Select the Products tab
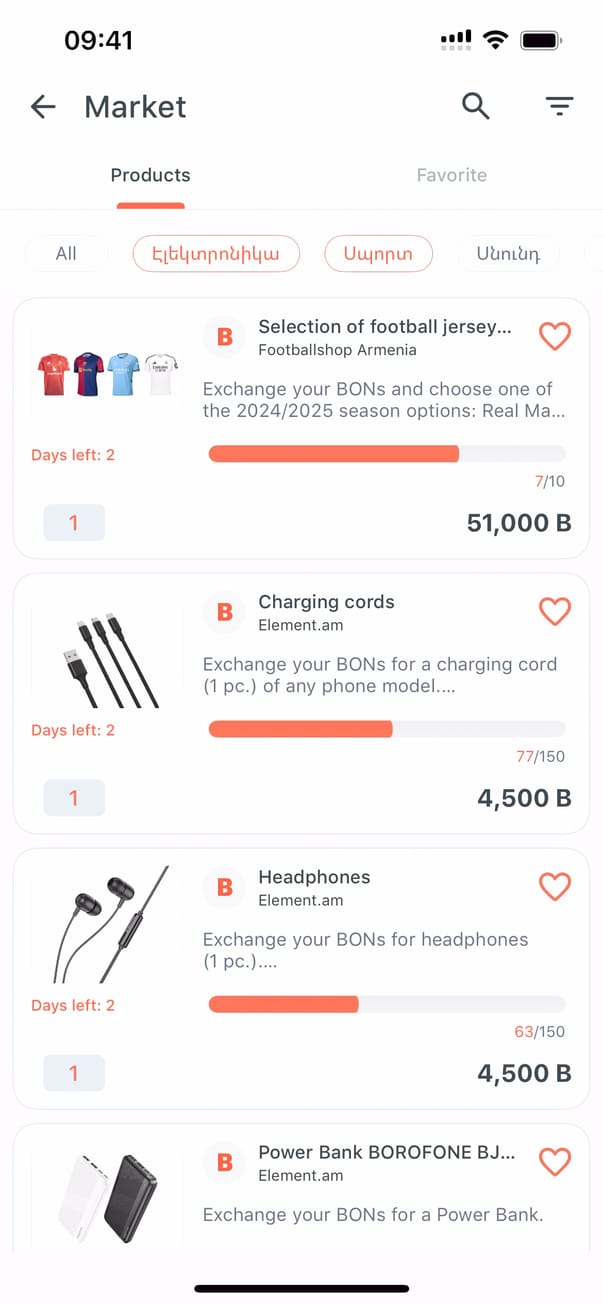Viewport: 603px width, 1305px height. coord(150,175)
